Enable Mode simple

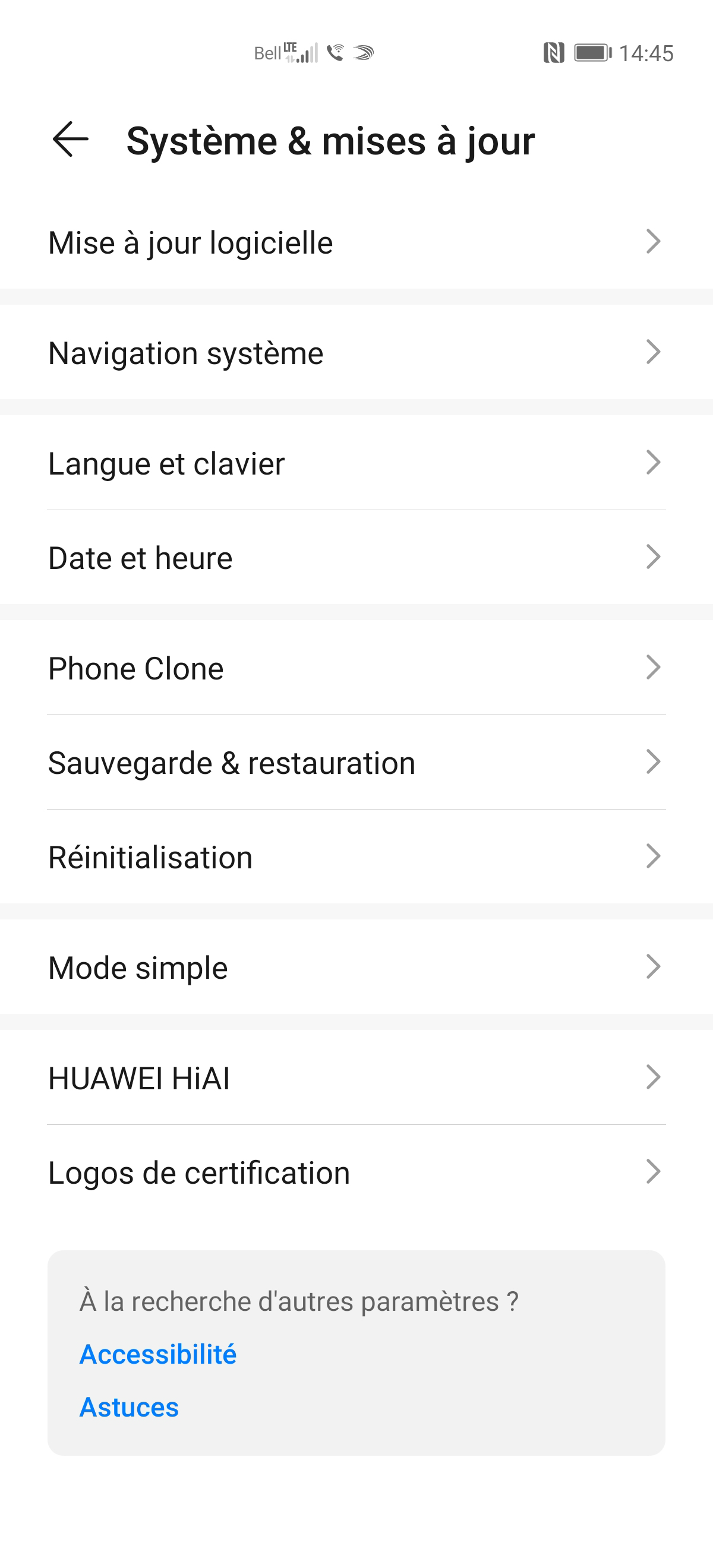click(356, 967)
